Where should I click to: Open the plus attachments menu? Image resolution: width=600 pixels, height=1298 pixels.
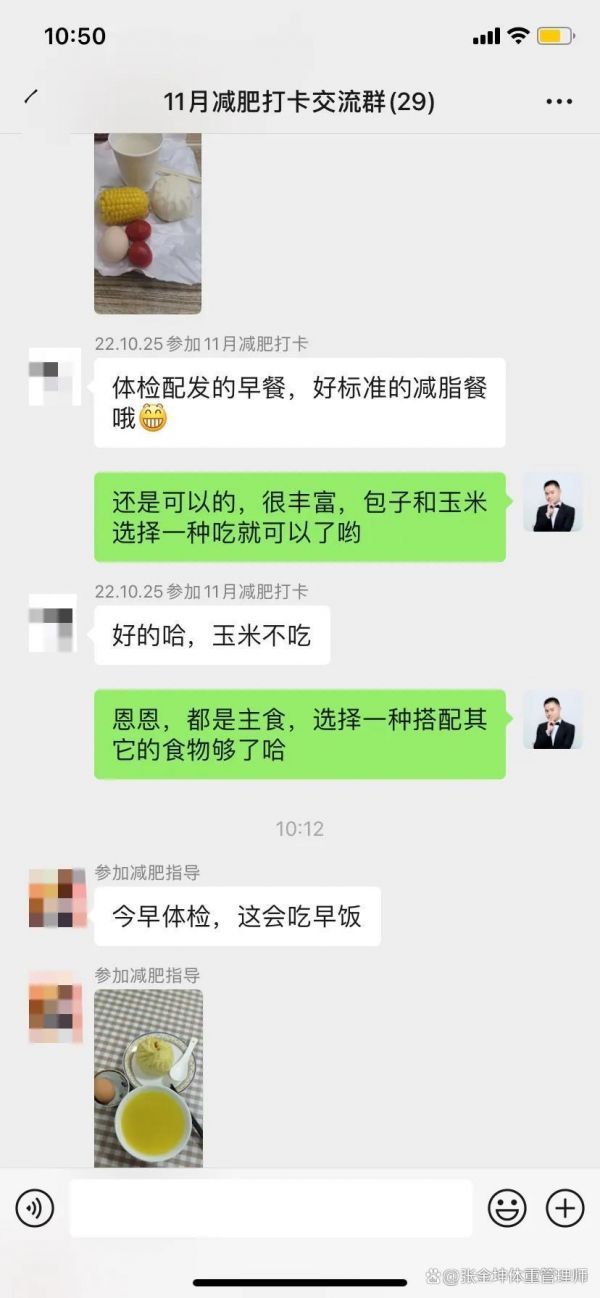[565, 1209]
